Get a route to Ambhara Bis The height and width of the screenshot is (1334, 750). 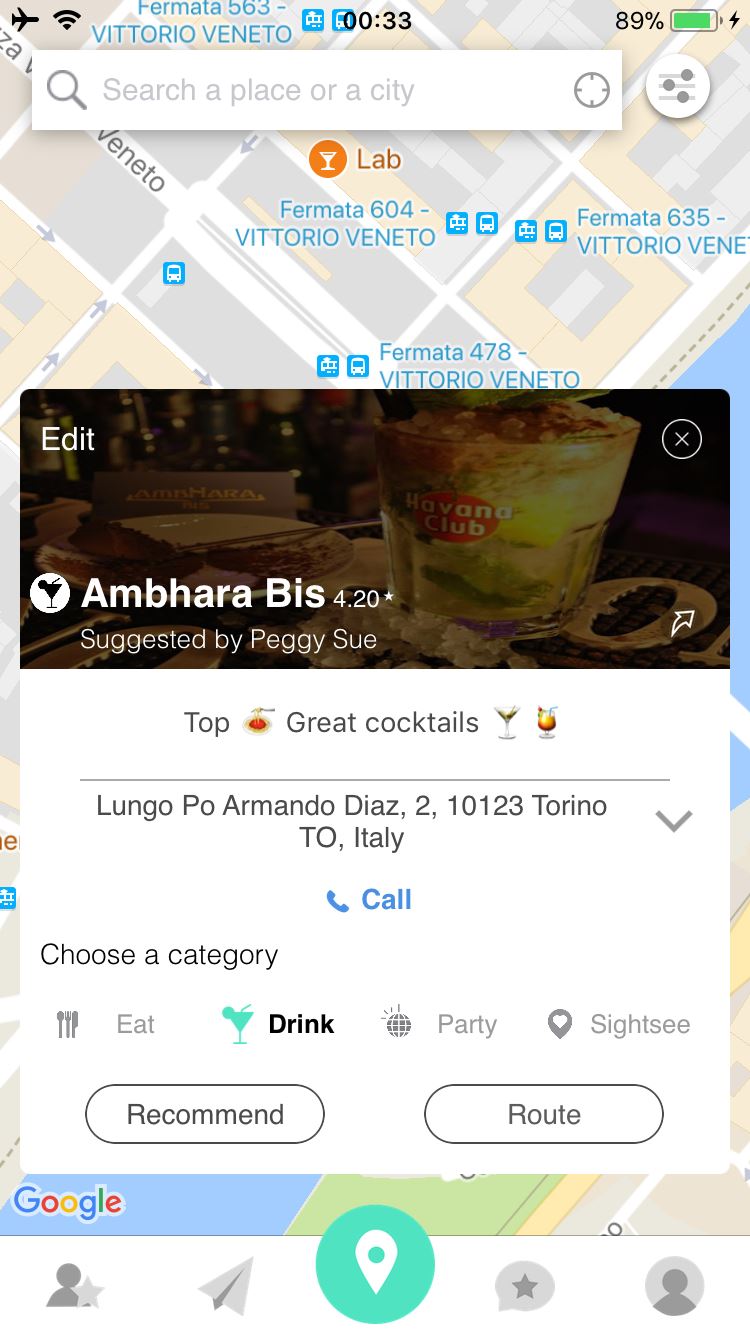click(x=544, y=1114)
